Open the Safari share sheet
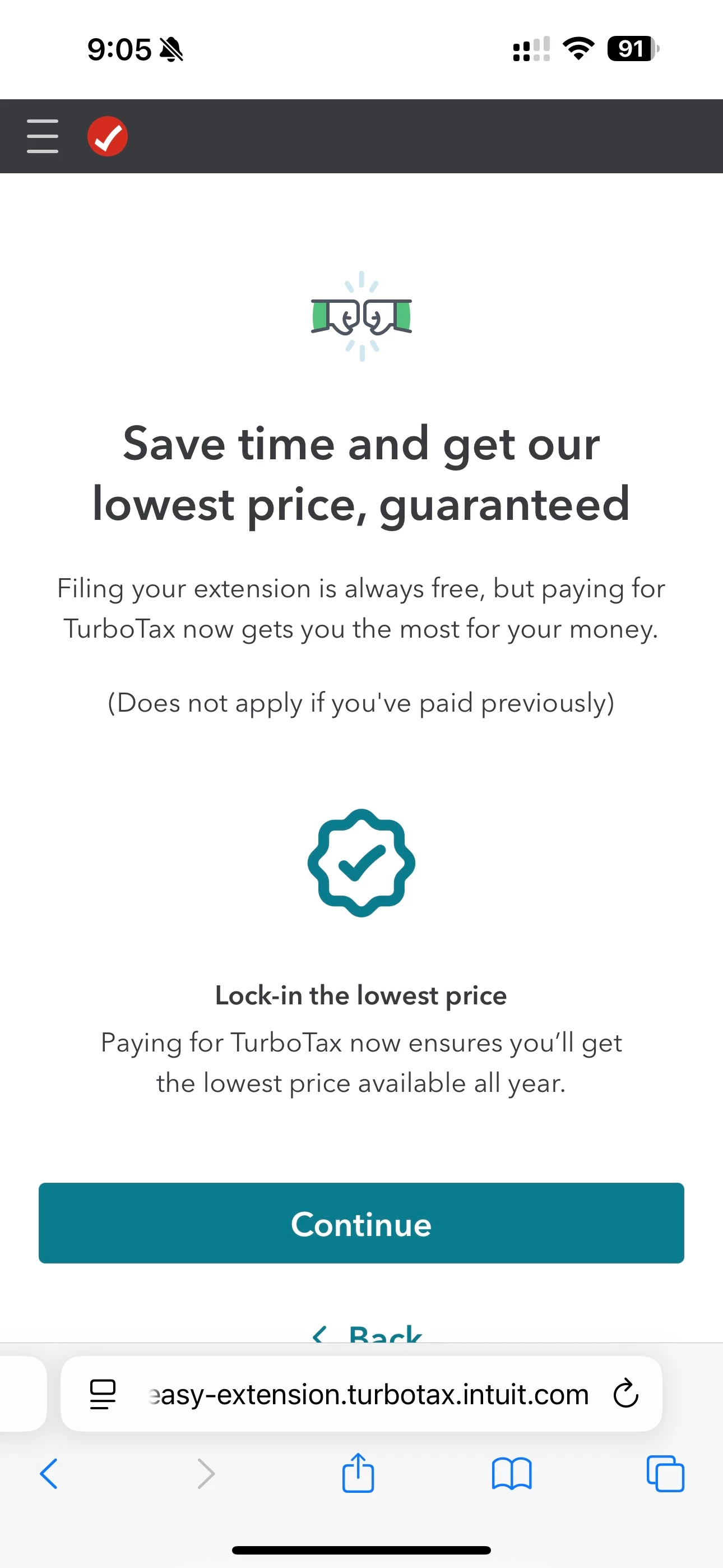This screenshot has height=1568, width=723. [x=358, y=1474]
